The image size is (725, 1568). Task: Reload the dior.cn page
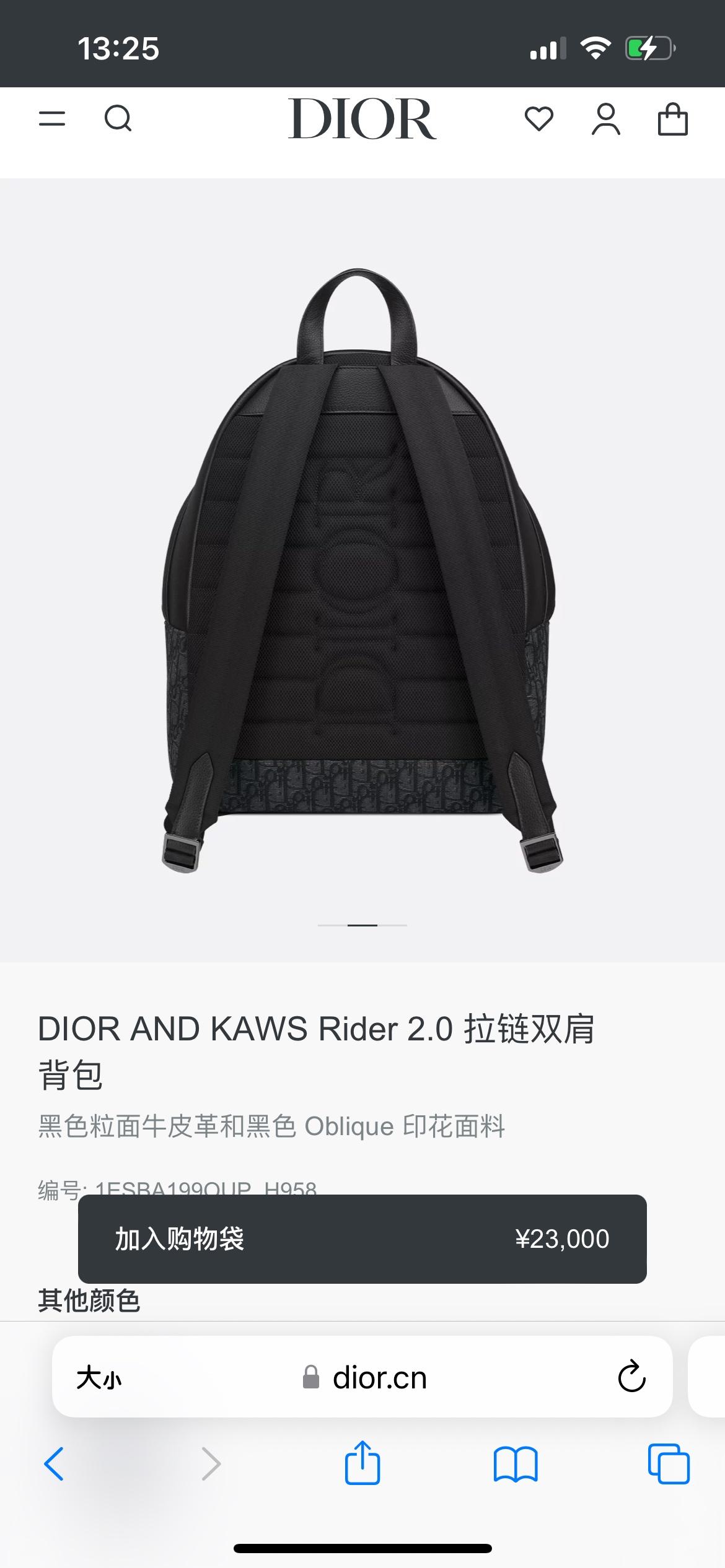coord(631,1377)
